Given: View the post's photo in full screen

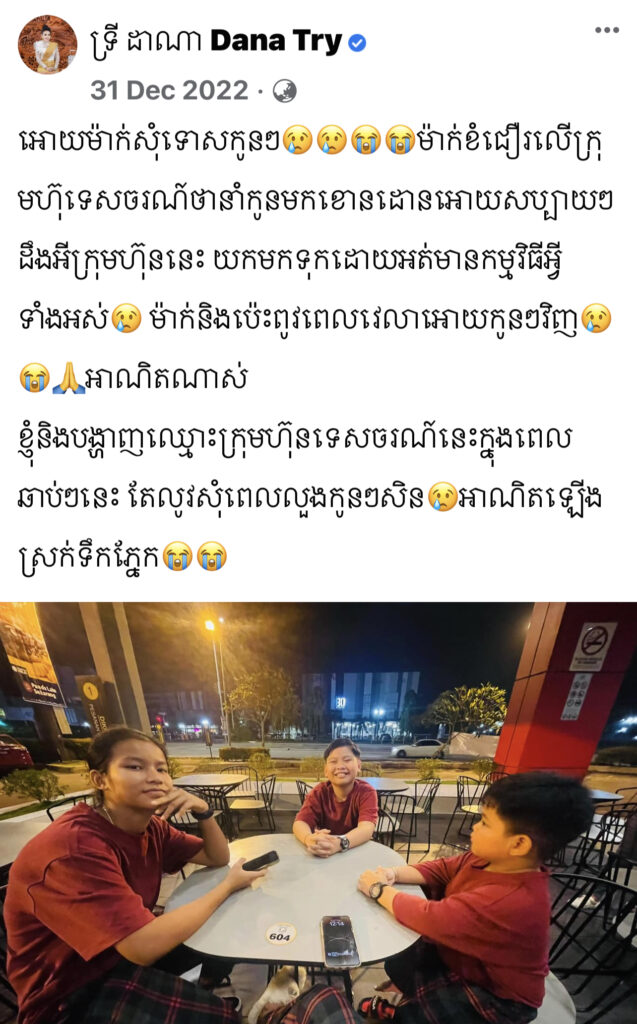Looking at the screenshot, I should pyautogui.click(x=318, y=812).
